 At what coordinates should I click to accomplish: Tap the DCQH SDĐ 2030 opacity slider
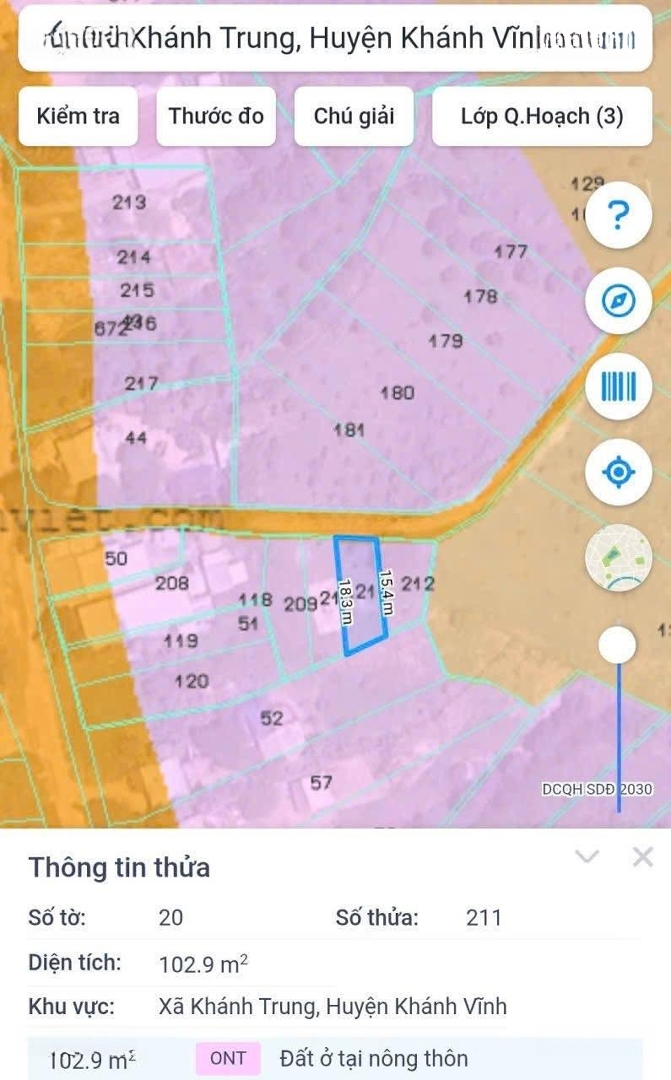(619, 645)
